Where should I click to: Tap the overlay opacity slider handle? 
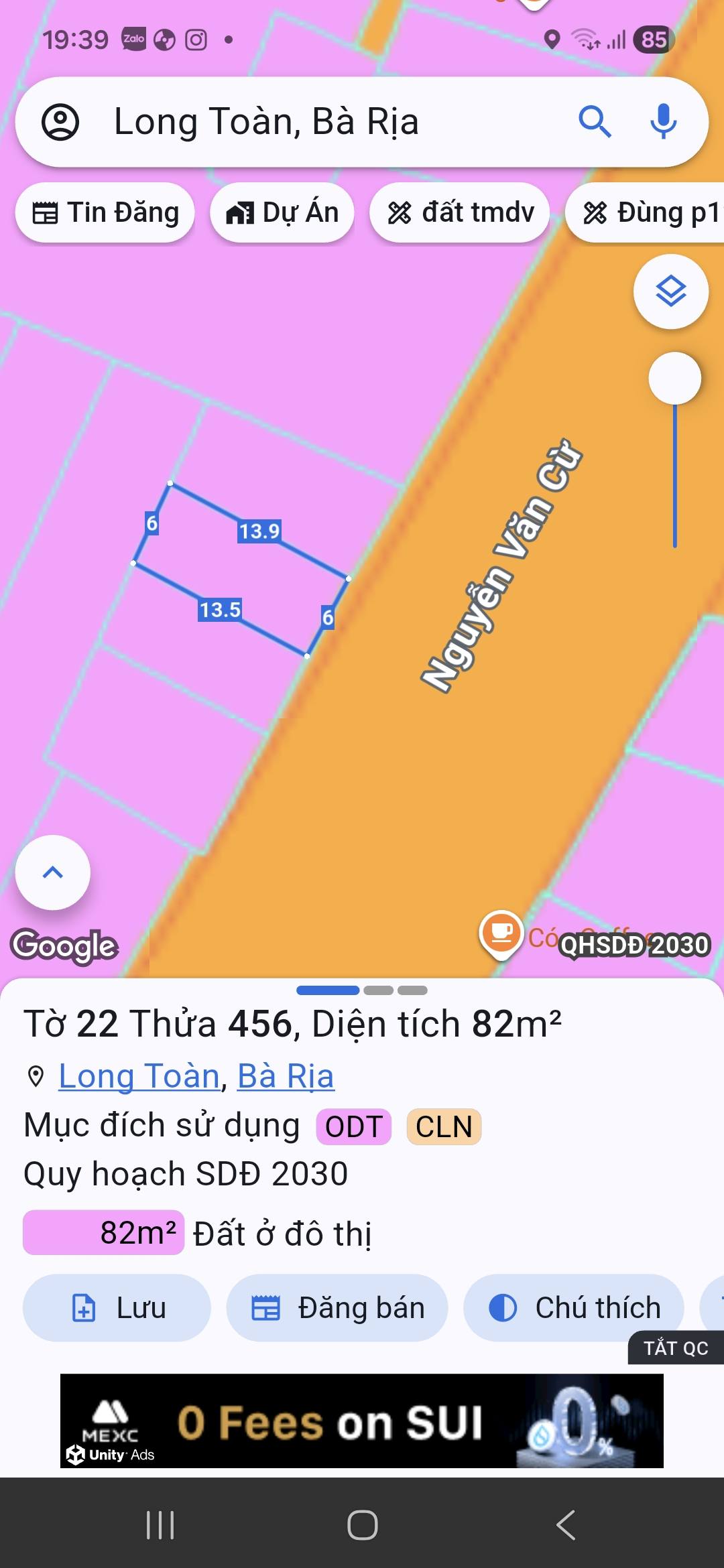click(x=674, y=379)
